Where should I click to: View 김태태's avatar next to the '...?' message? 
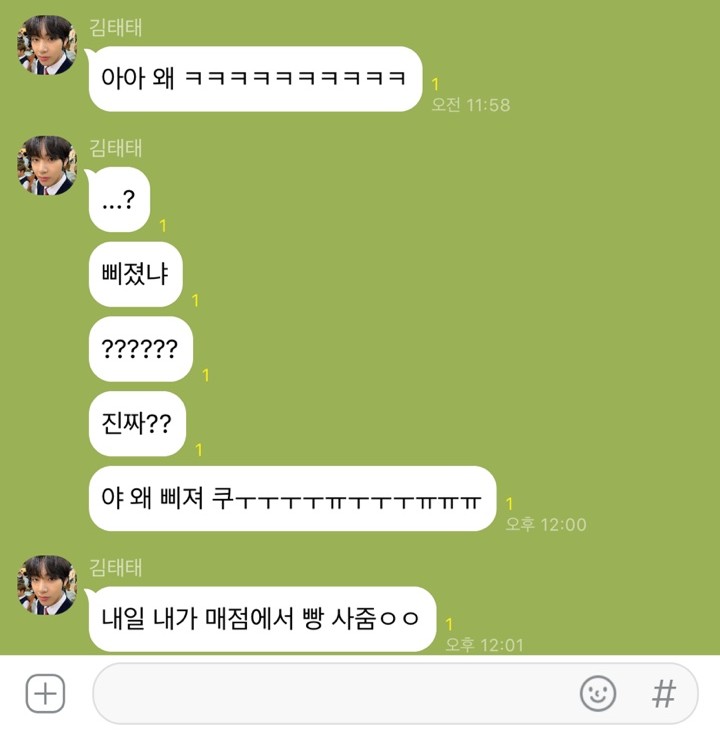[x=47, y=166]
